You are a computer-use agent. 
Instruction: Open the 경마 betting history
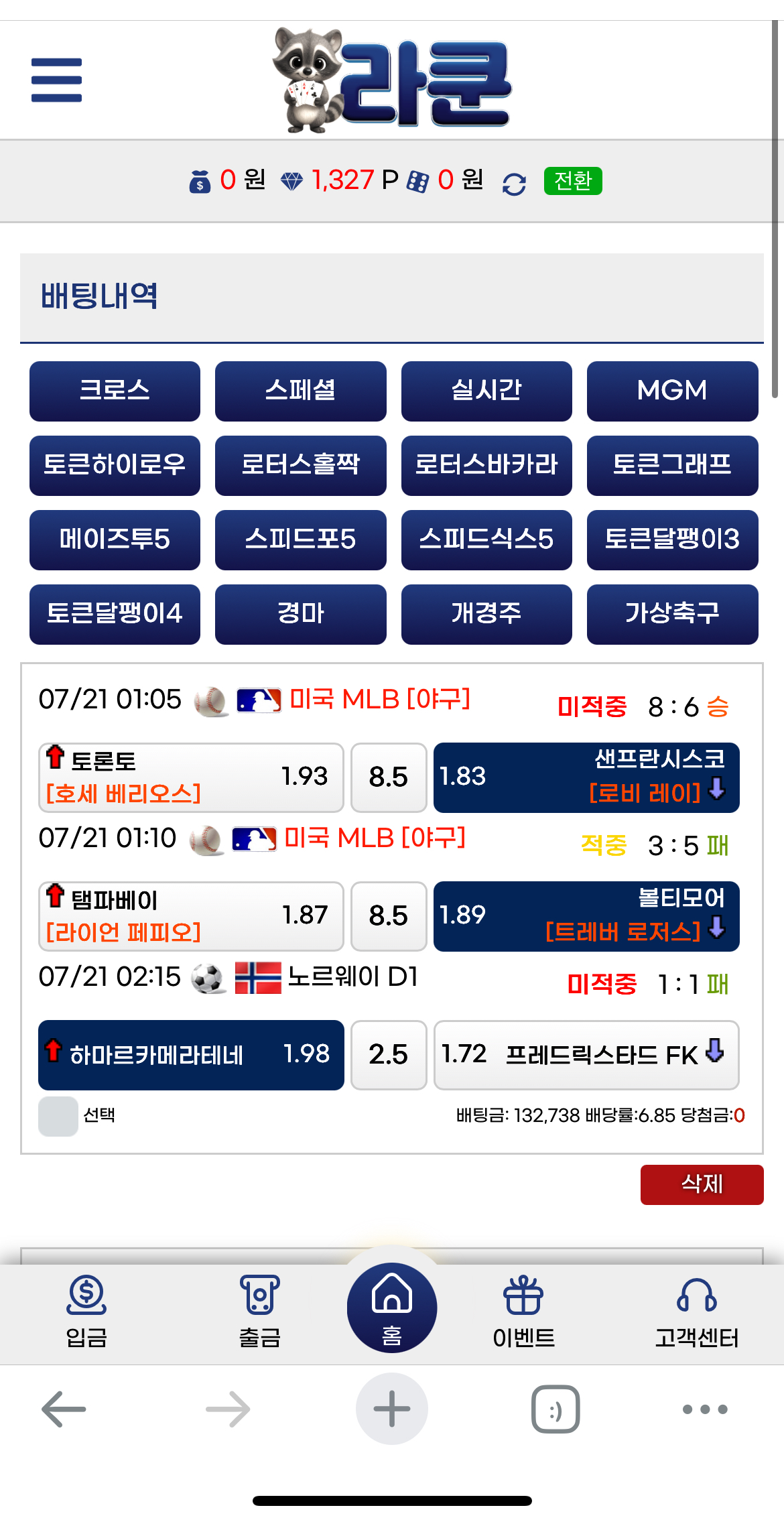(300, 615)
